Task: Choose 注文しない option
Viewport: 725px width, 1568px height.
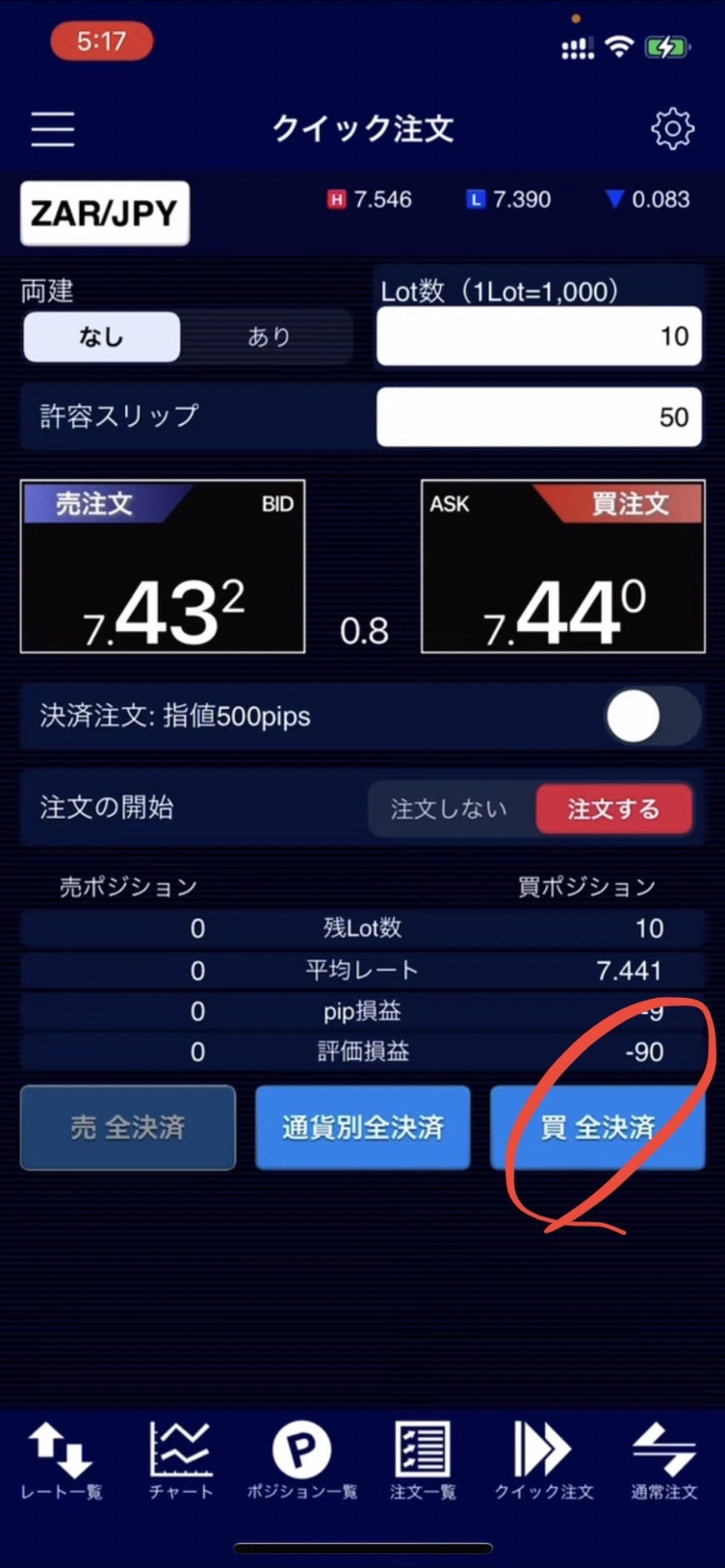Action: [x=449, y=809]
